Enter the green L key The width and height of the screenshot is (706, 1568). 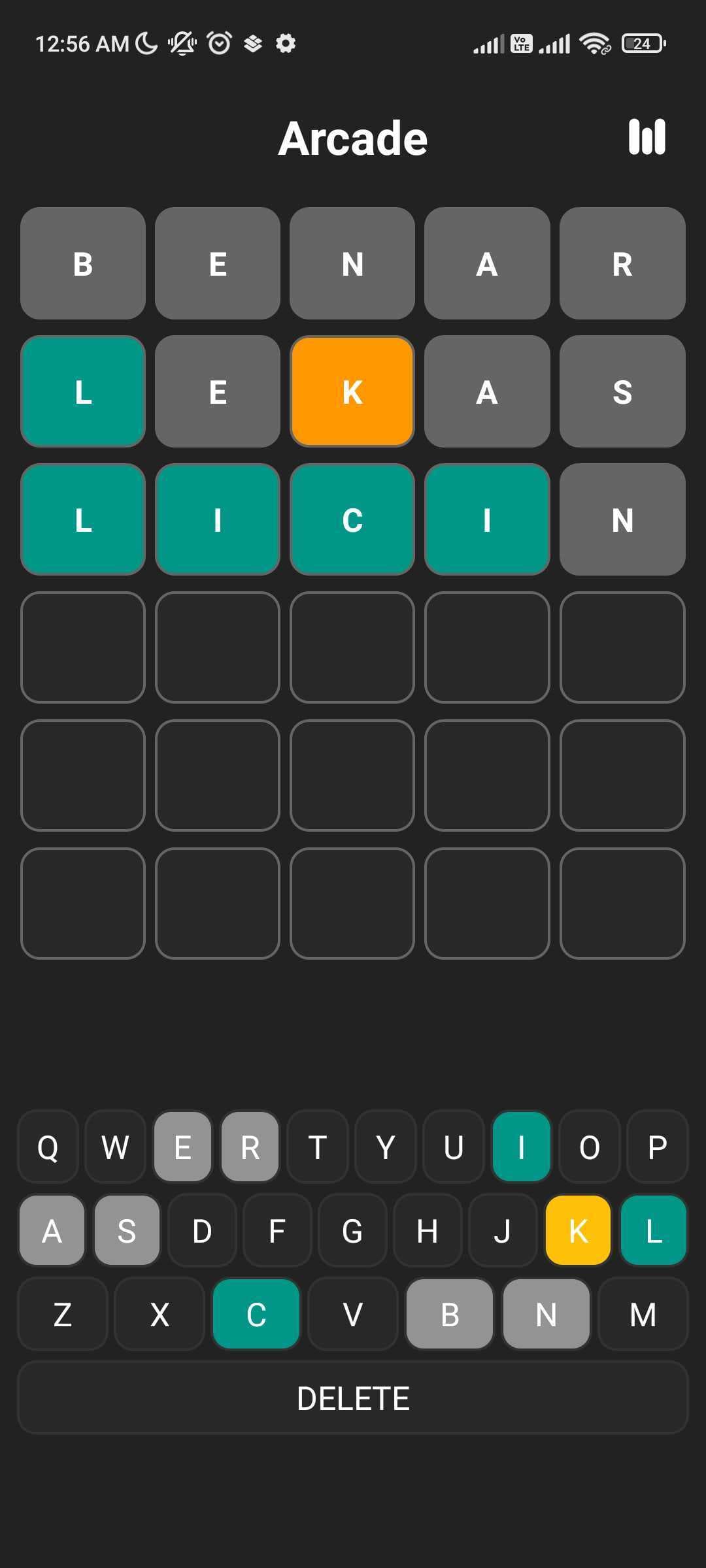pos(654,1231)
